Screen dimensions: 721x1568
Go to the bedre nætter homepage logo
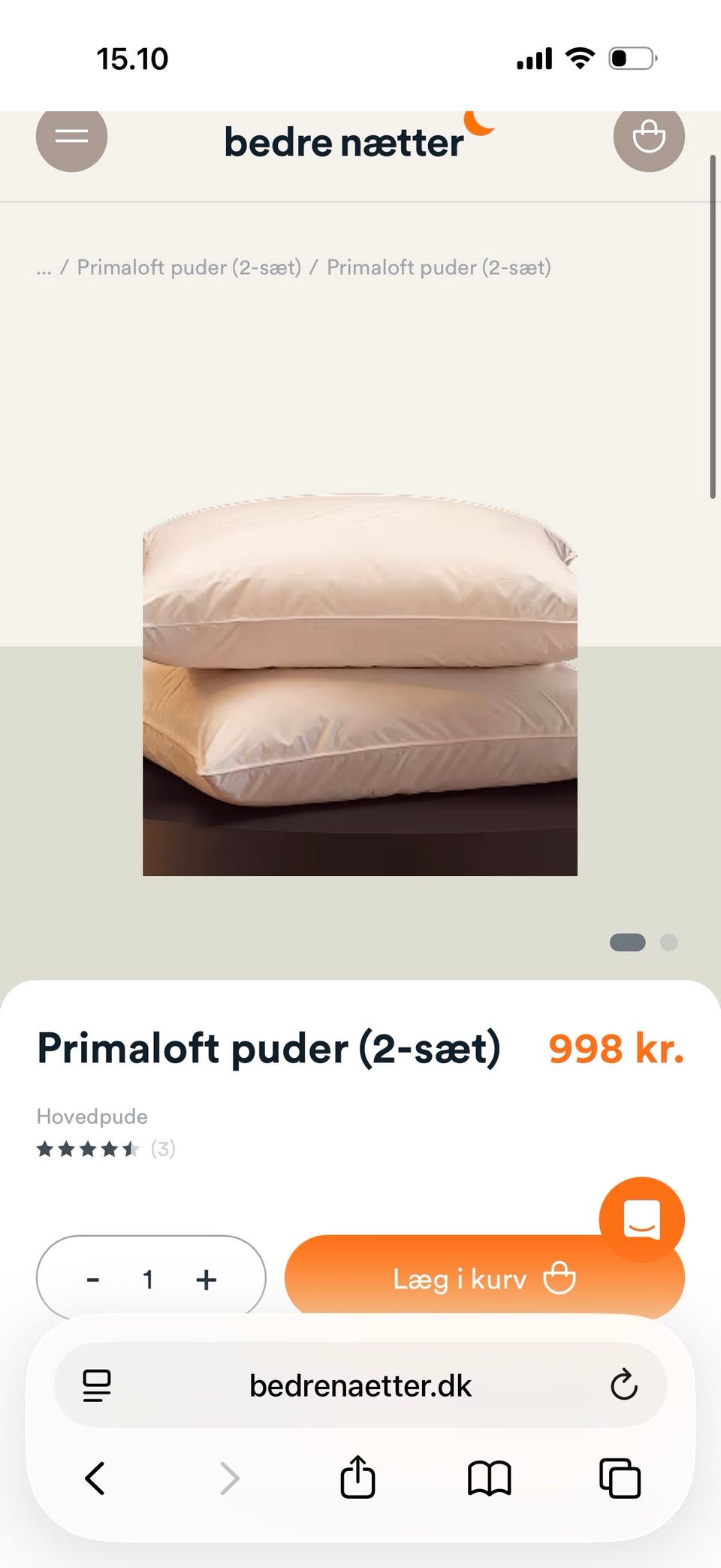click(345, 142)
